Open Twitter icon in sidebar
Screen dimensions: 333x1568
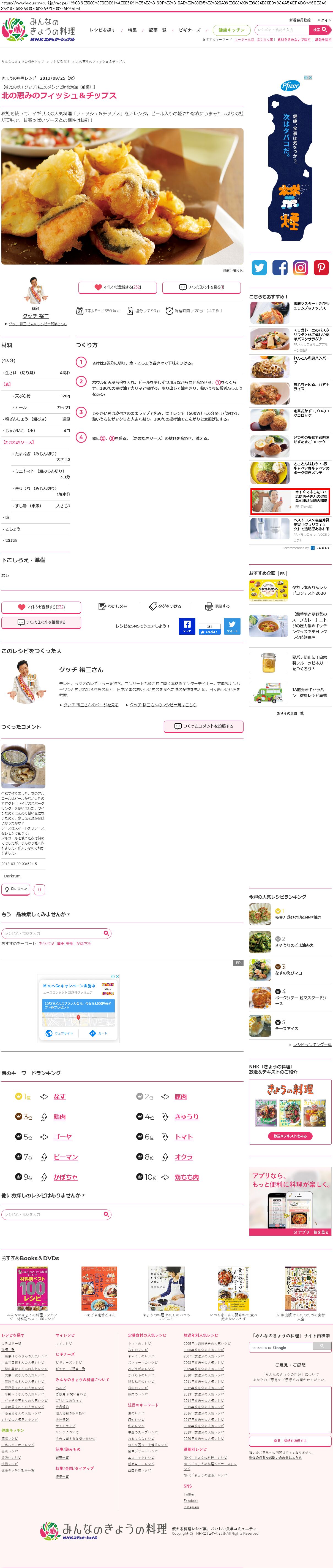260,267
